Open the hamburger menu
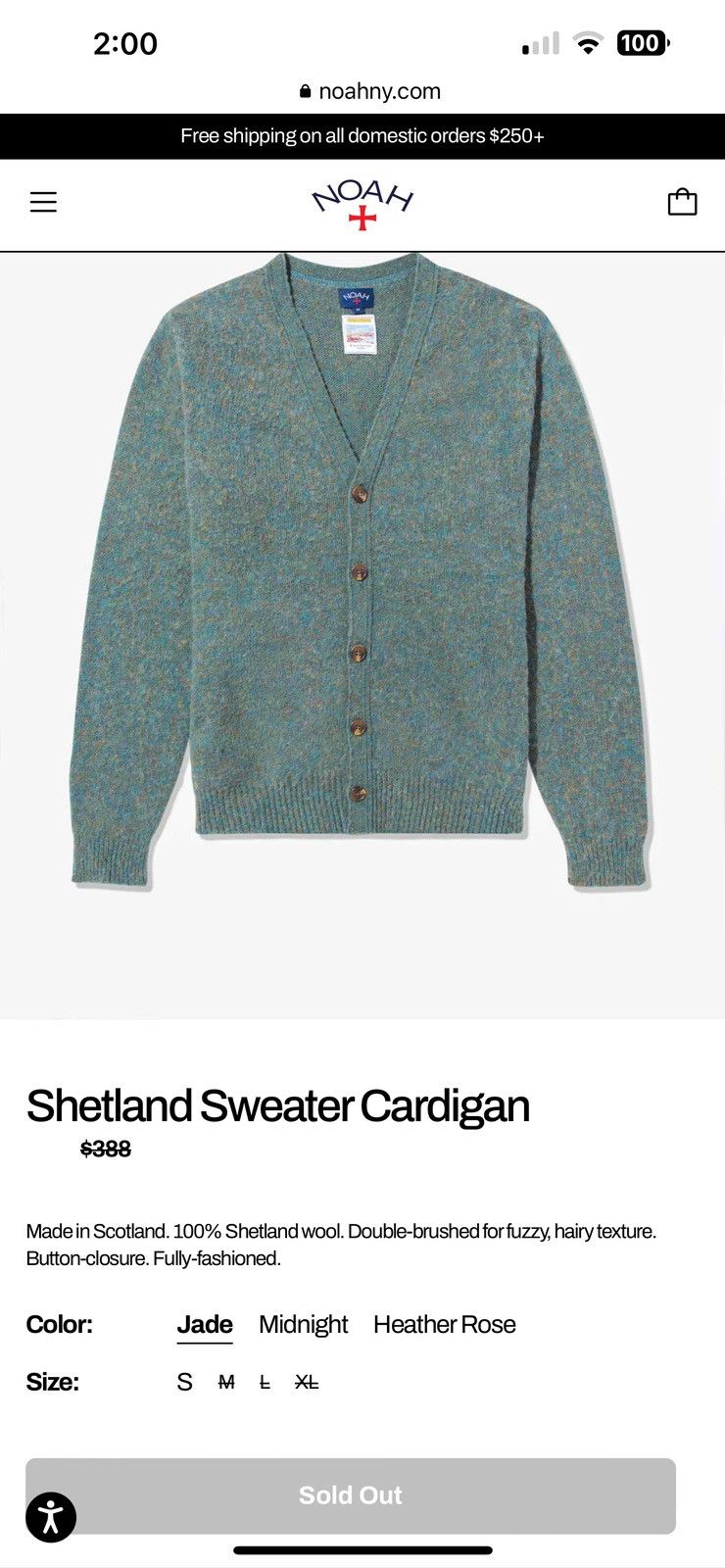 pos(43,202)
